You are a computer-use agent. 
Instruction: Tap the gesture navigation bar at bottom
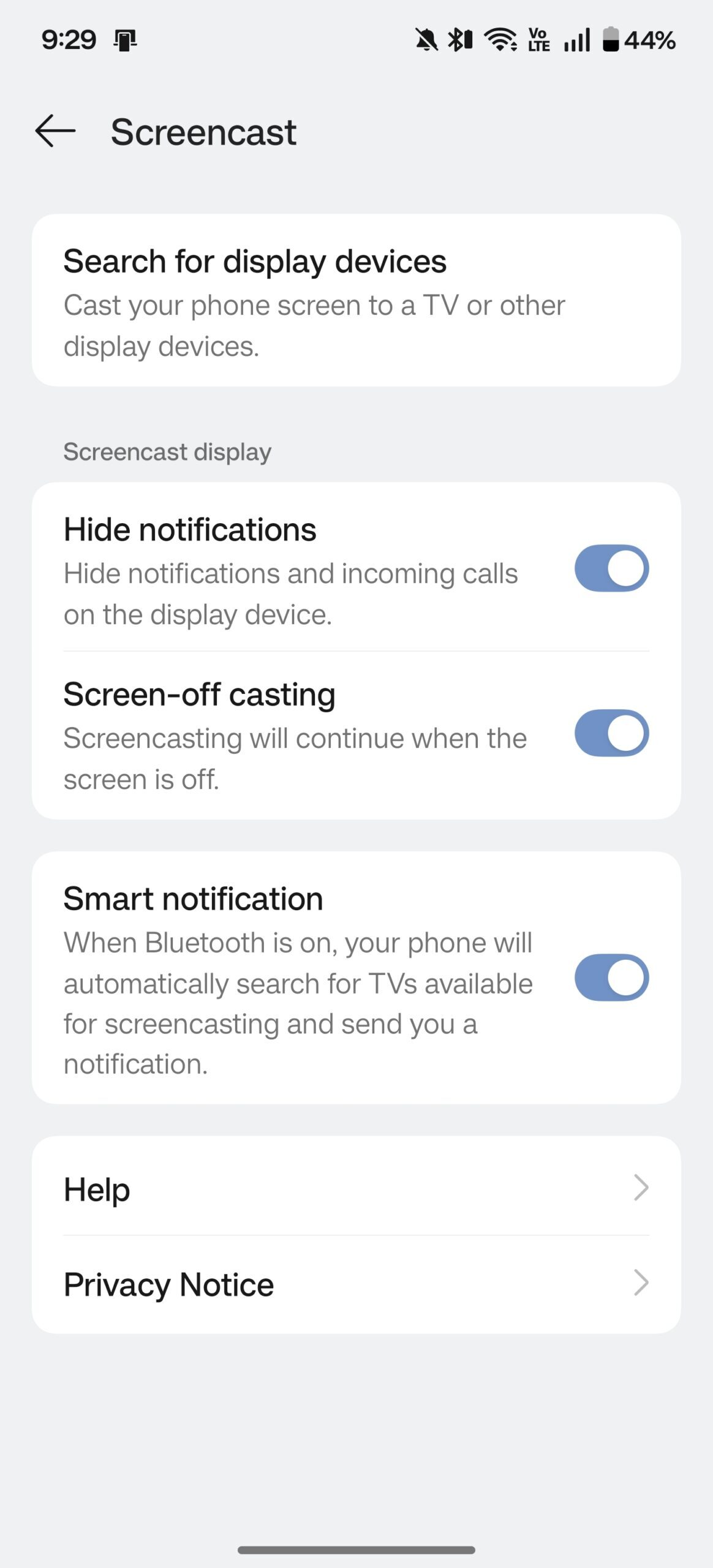356,1551
